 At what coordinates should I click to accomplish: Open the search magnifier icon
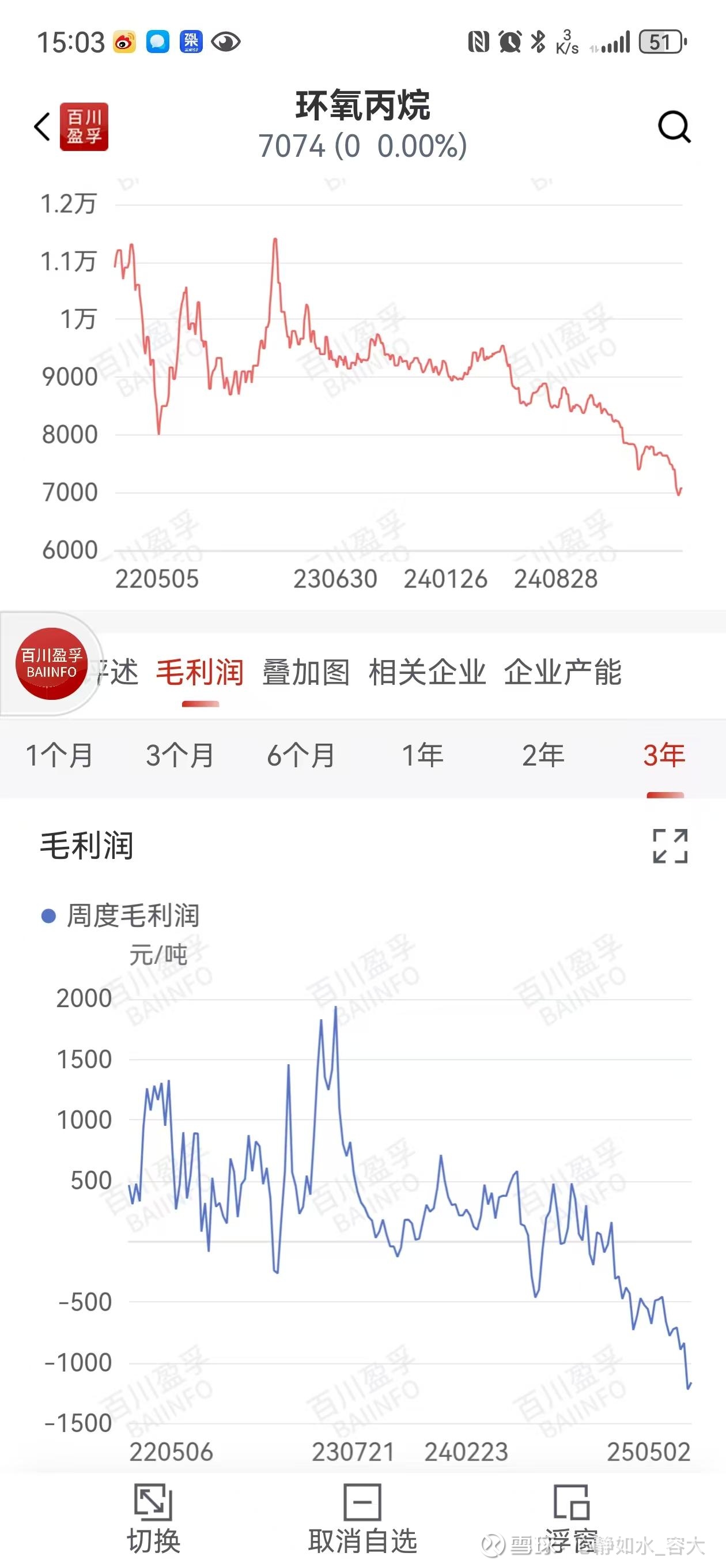click(x=674, y=127)
